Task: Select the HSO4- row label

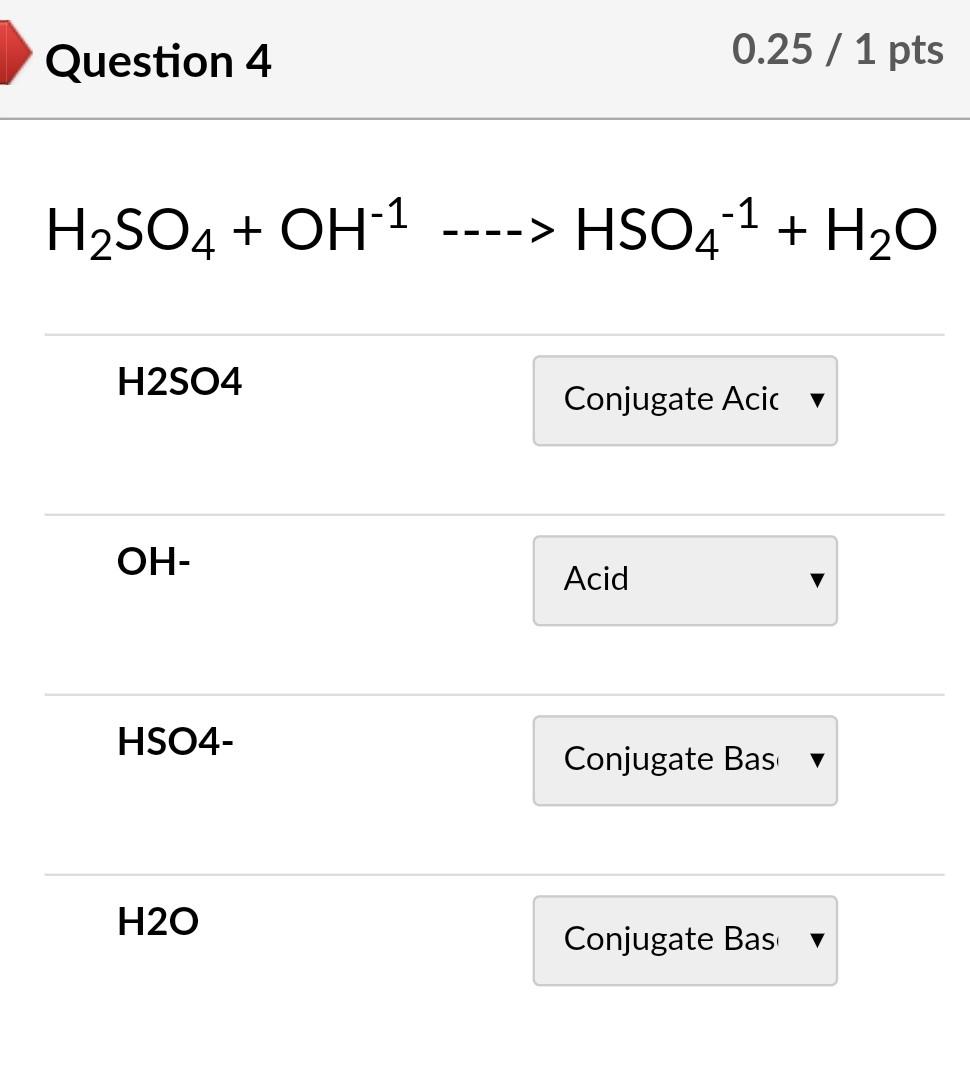Action: tap(174, 741)
